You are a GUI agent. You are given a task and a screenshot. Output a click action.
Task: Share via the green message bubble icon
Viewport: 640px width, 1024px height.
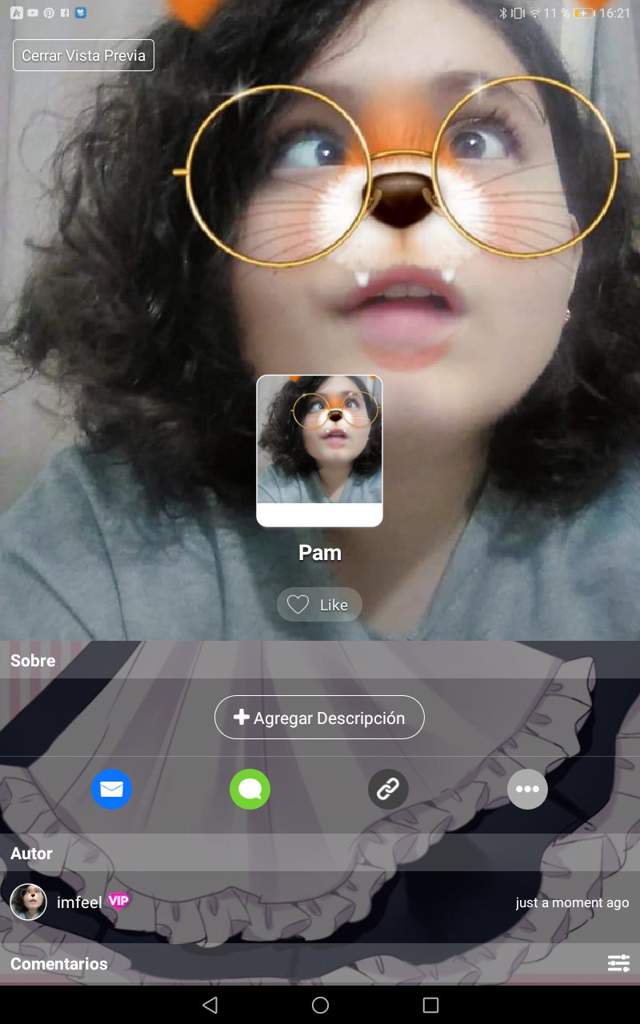[x=250, y=789]
